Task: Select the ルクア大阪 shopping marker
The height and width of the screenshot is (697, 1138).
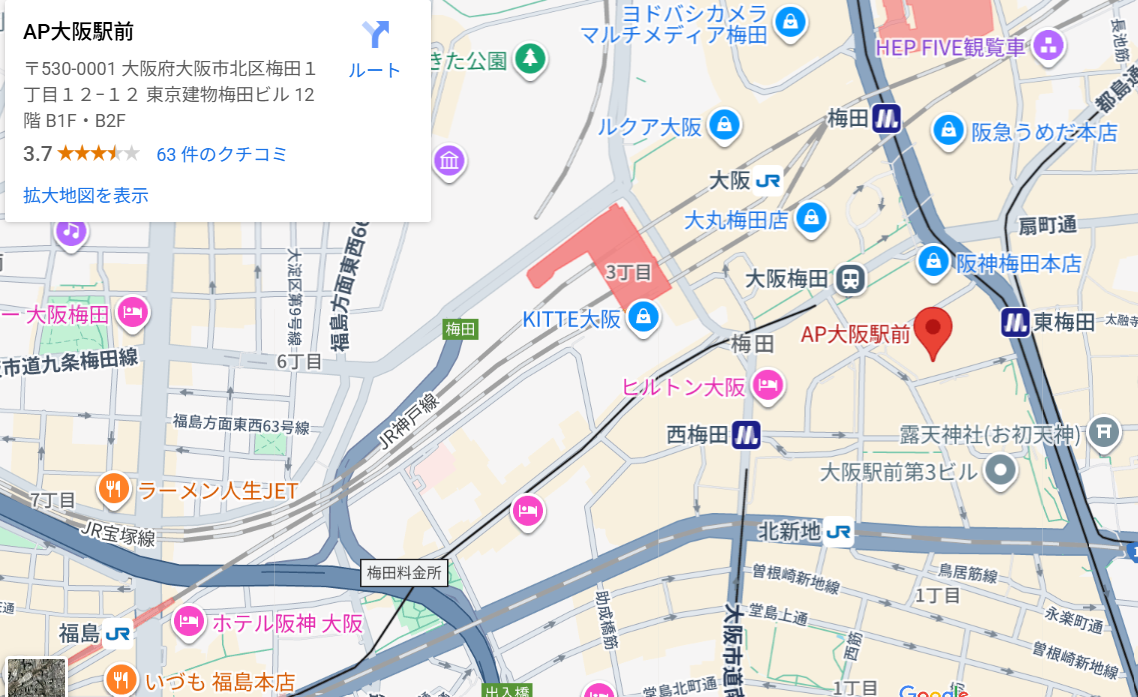Action: (x=723, y=126)
